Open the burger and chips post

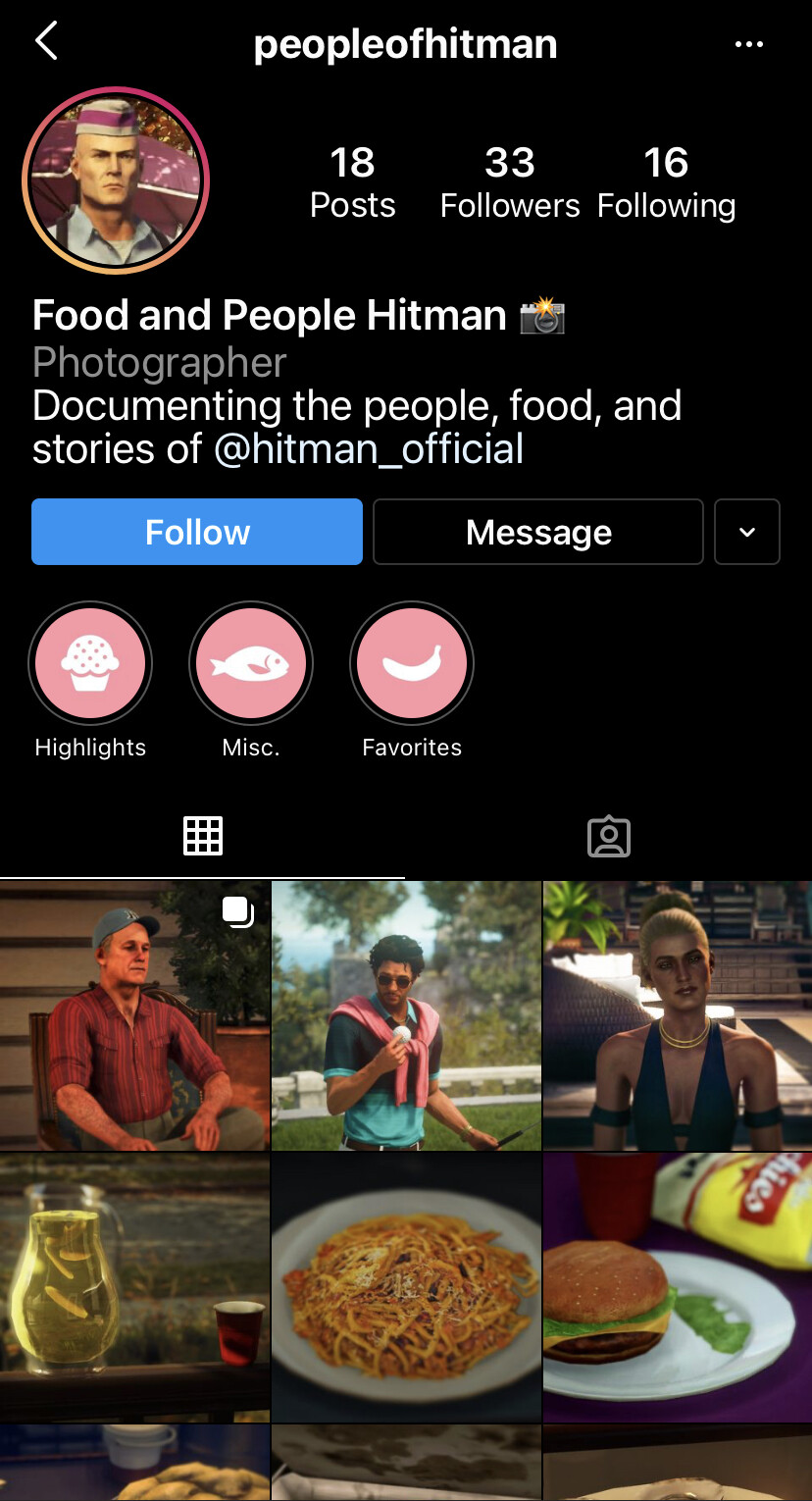coord(678,1287)
